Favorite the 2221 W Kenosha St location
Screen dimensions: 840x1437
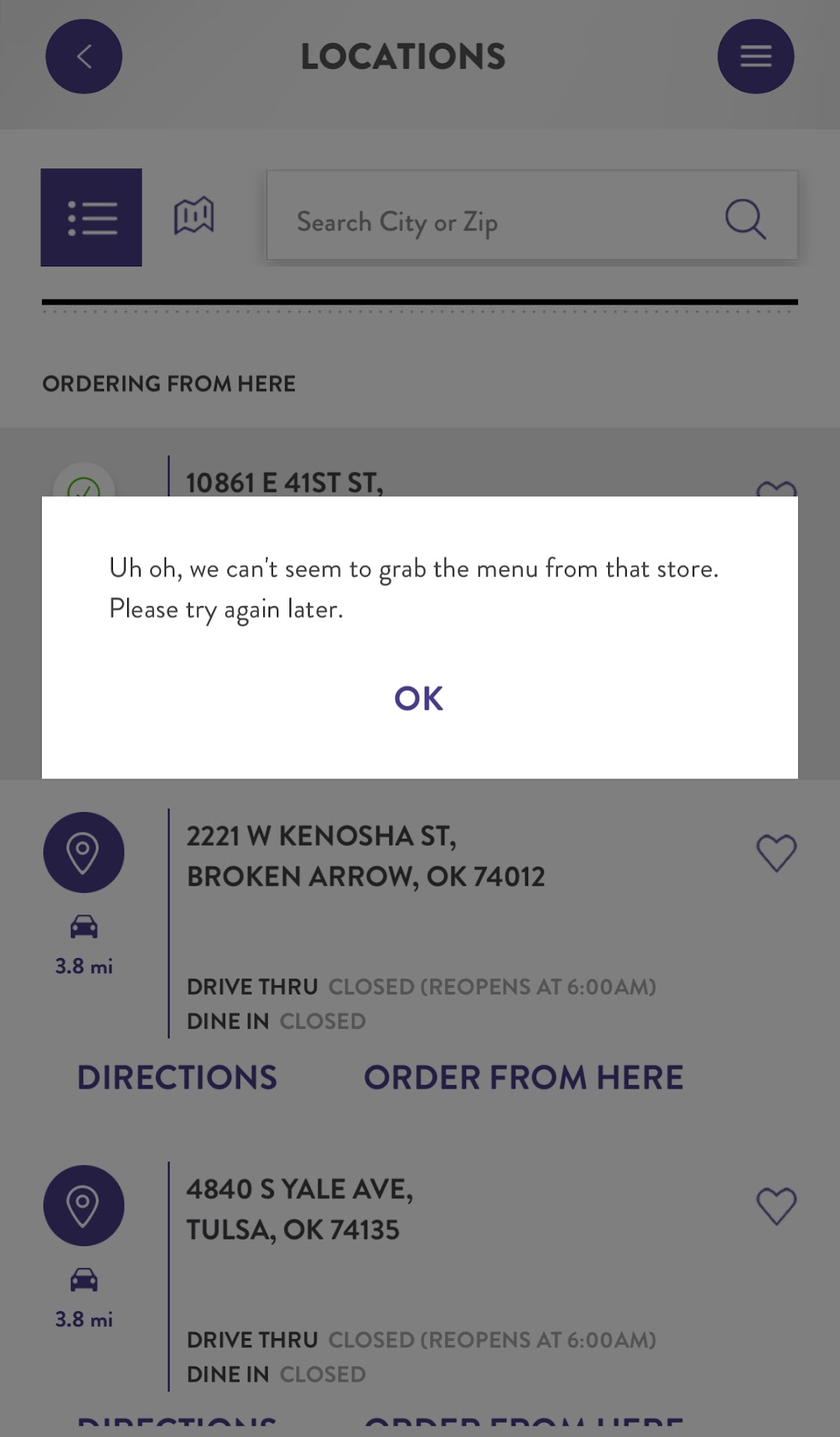point(776,853)
